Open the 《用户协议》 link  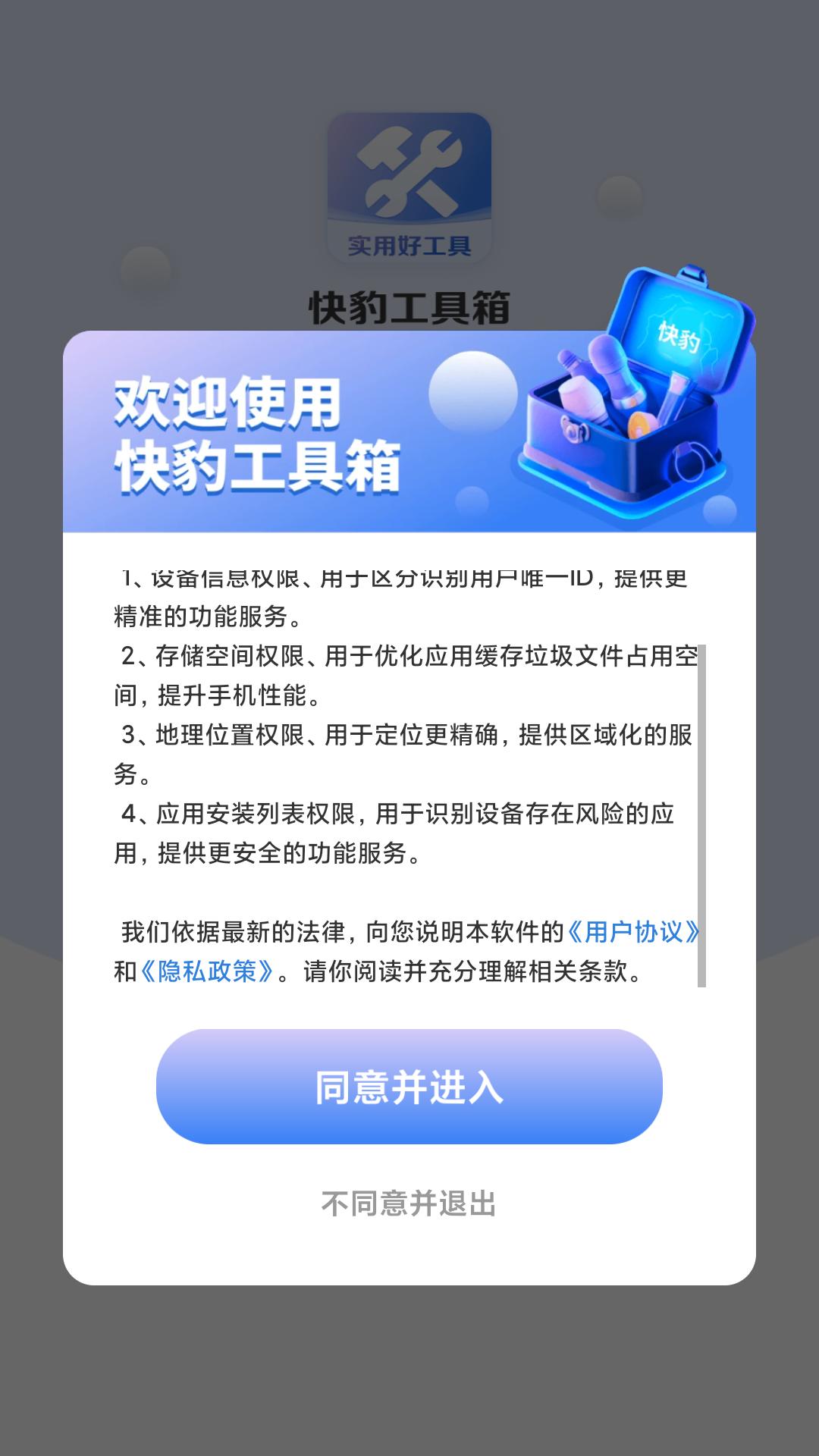632,932
